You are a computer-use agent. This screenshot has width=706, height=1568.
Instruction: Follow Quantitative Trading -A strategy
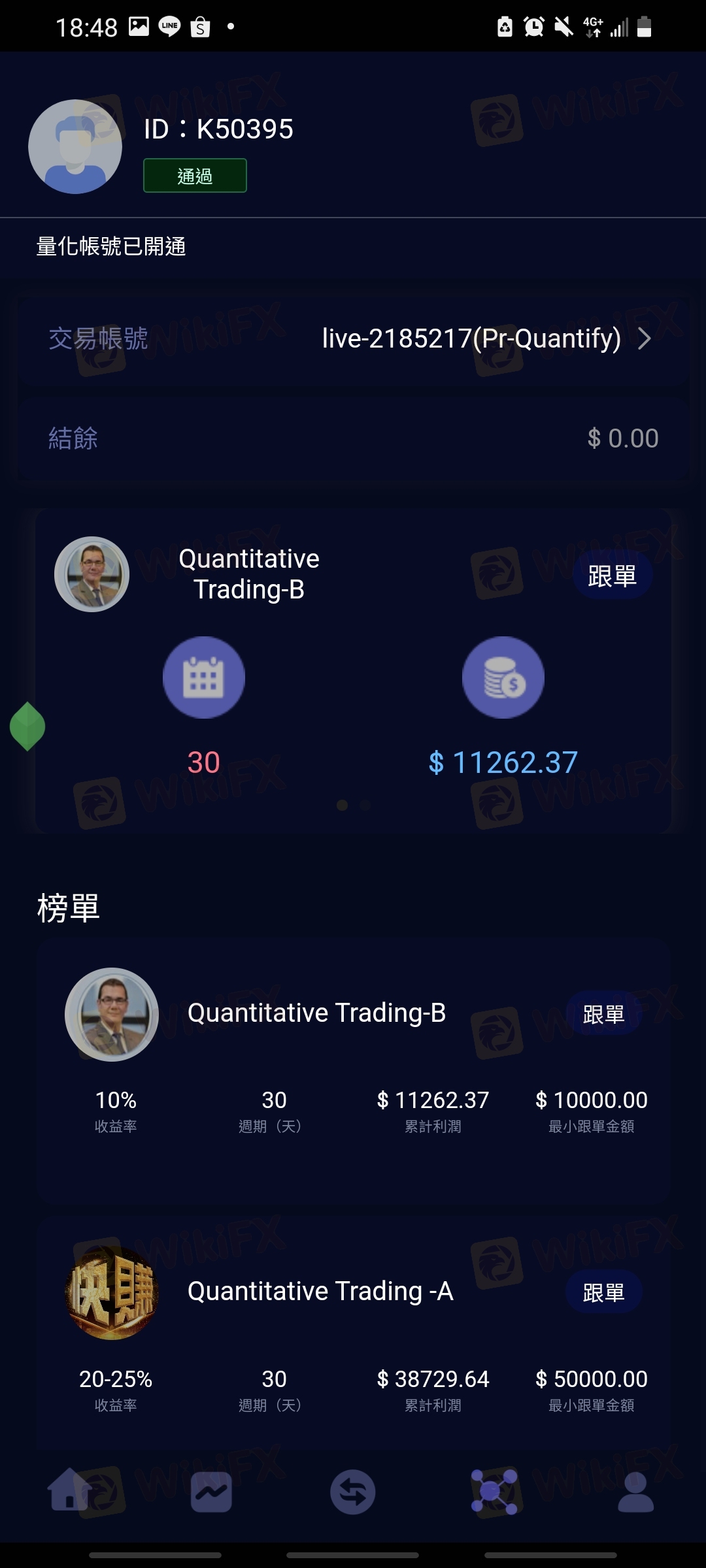click(603, 1292)
